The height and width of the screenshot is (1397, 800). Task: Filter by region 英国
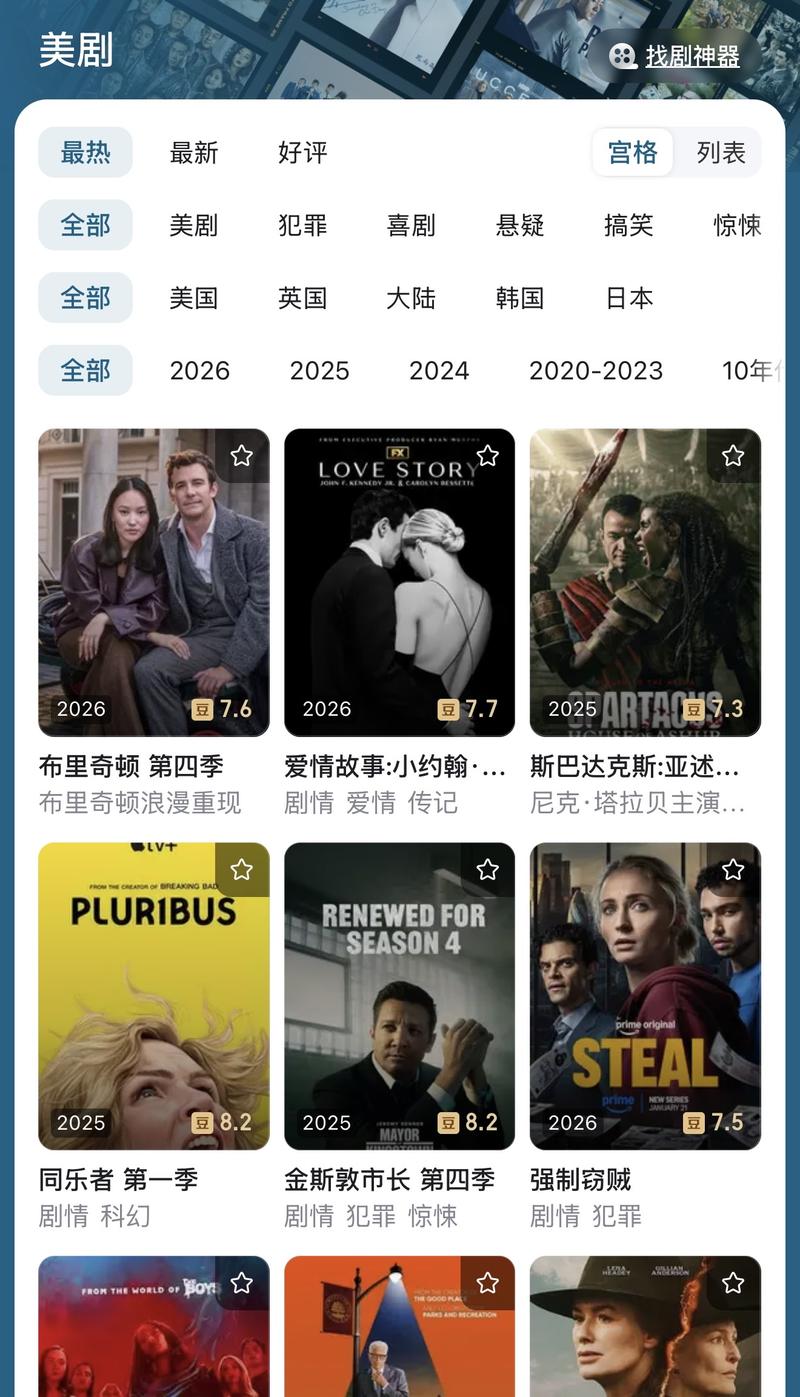point(302,298)
